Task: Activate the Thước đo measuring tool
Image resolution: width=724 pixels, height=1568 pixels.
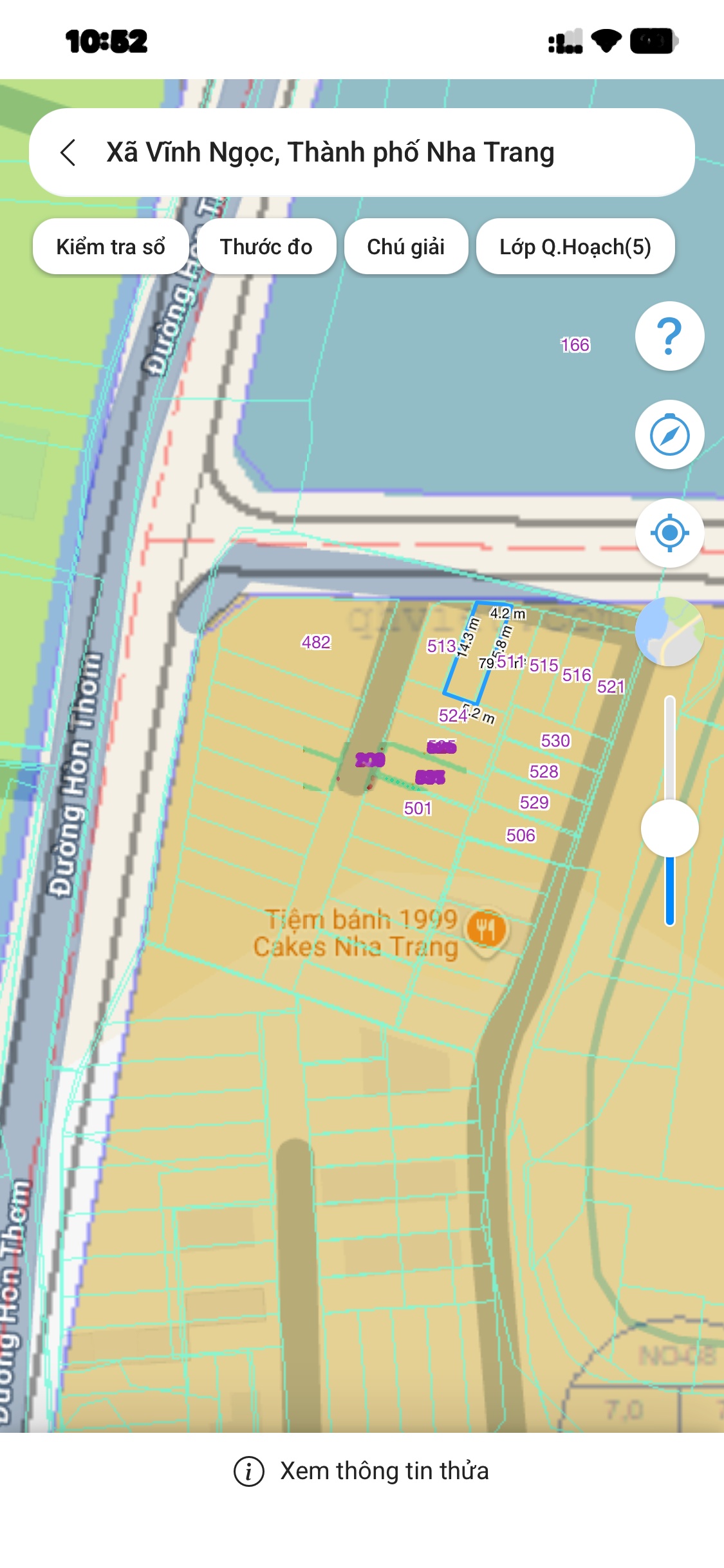Action: 266,247
